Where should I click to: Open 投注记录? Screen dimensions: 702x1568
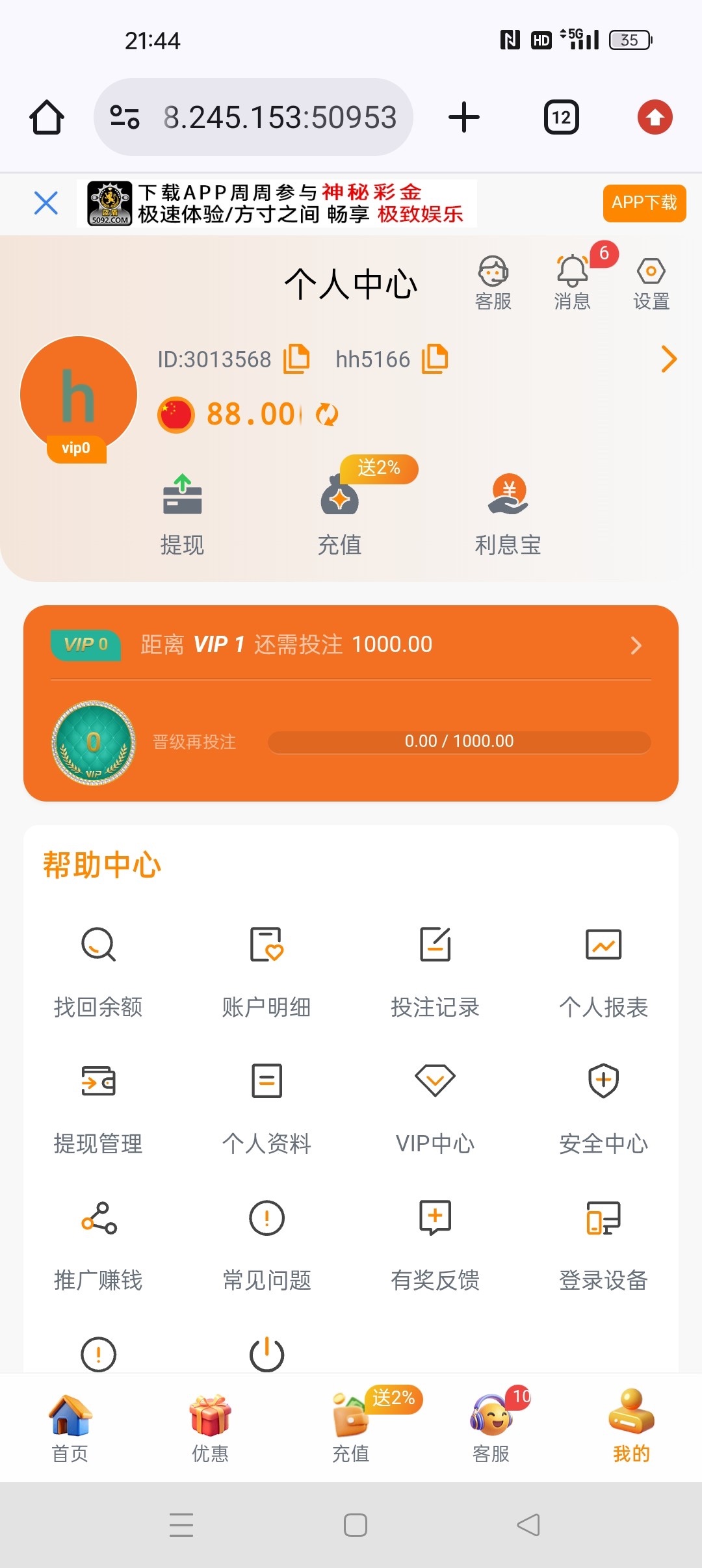point(435,970)
